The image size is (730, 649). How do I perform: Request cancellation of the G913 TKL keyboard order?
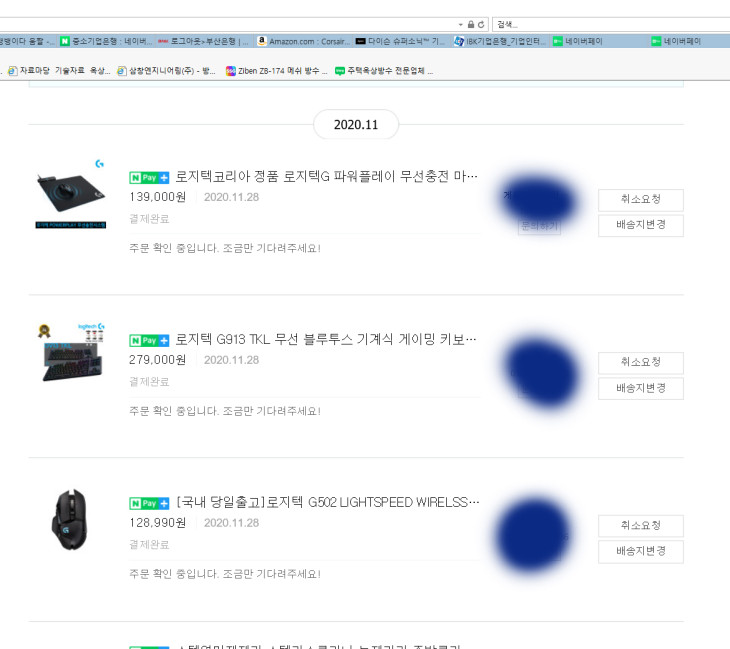point(640,363)
